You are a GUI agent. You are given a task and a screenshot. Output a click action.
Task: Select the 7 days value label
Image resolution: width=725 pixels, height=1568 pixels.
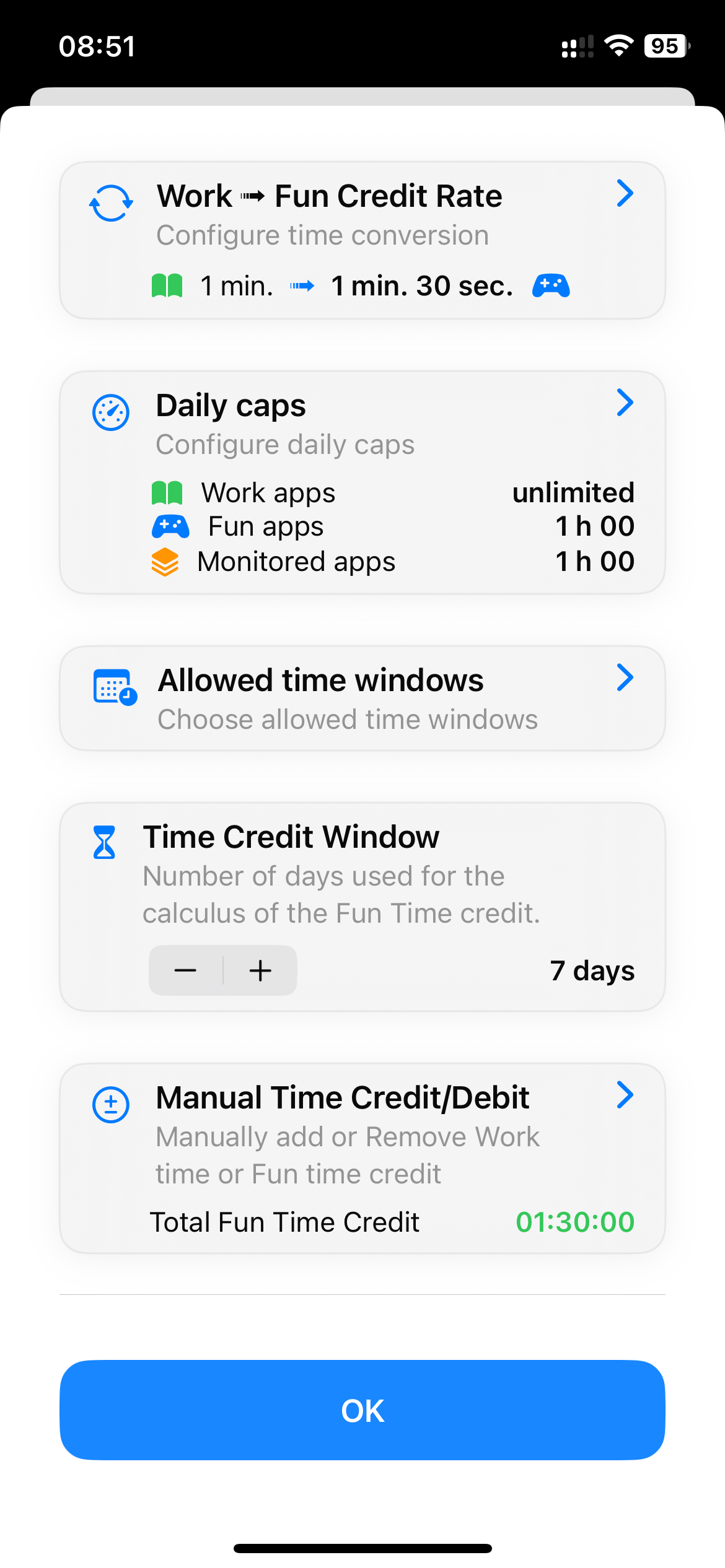point(592,971)
